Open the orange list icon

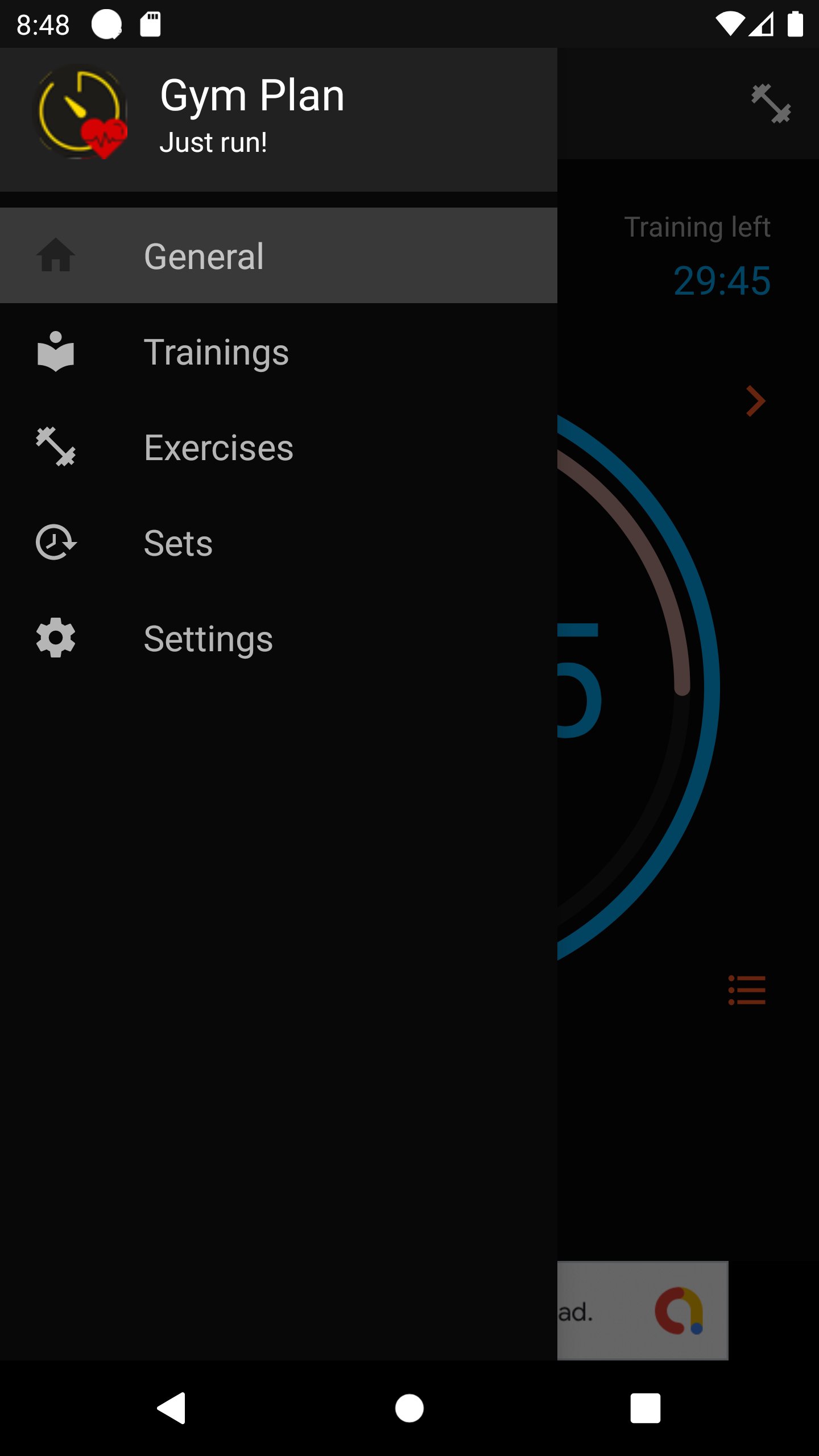[747, 990]
